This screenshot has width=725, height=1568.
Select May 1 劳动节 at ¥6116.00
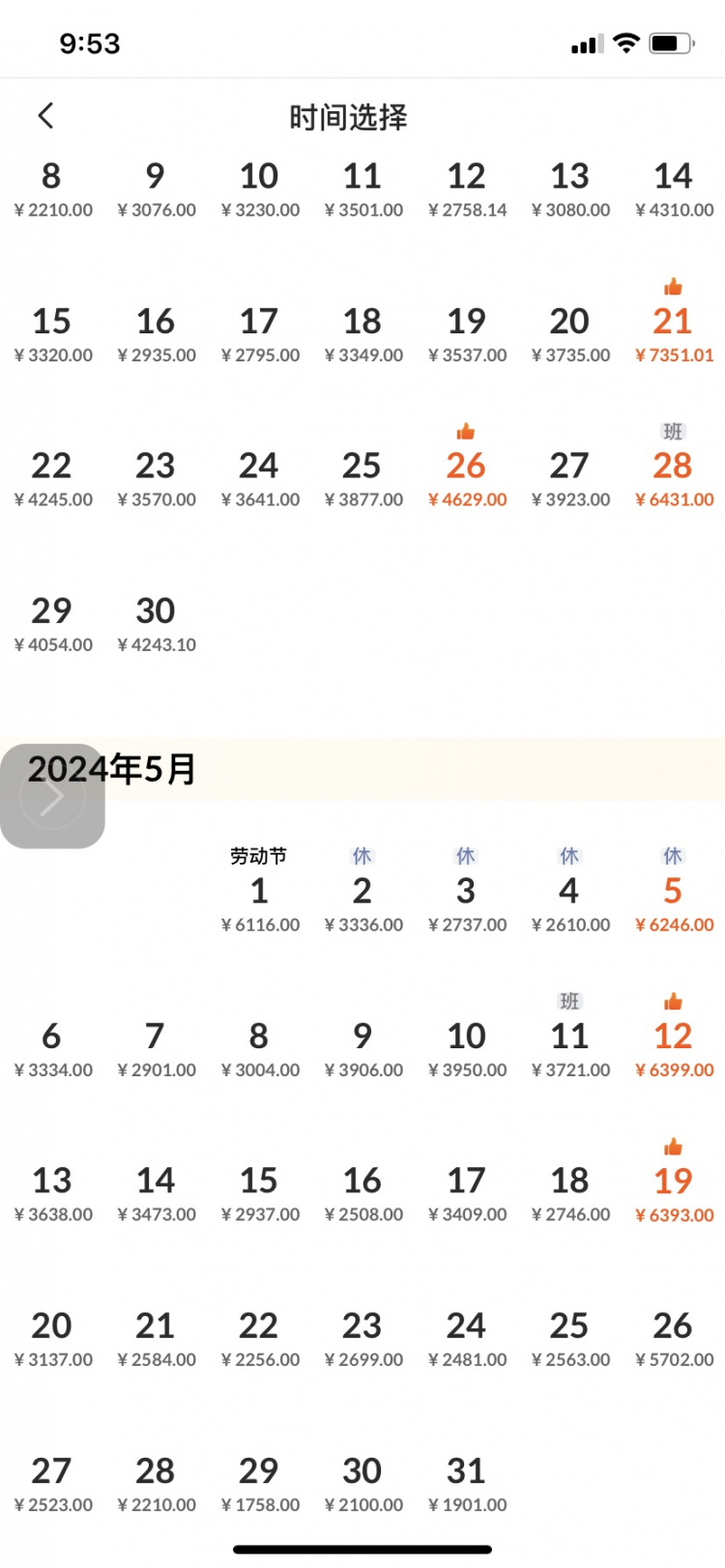(259, 903)
